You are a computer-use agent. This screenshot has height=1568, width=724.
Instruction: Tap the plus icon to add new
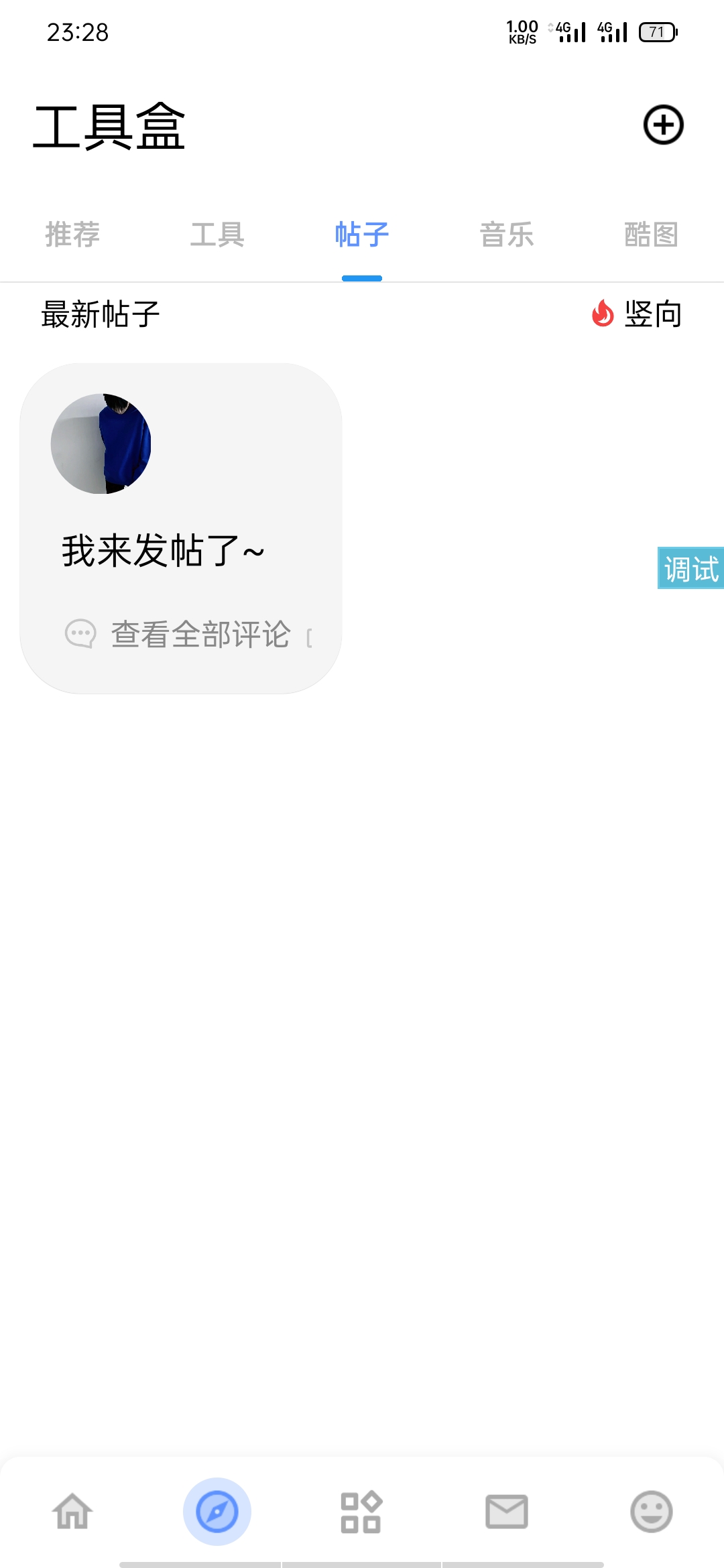pyautogui.click(x=663, y=125)
